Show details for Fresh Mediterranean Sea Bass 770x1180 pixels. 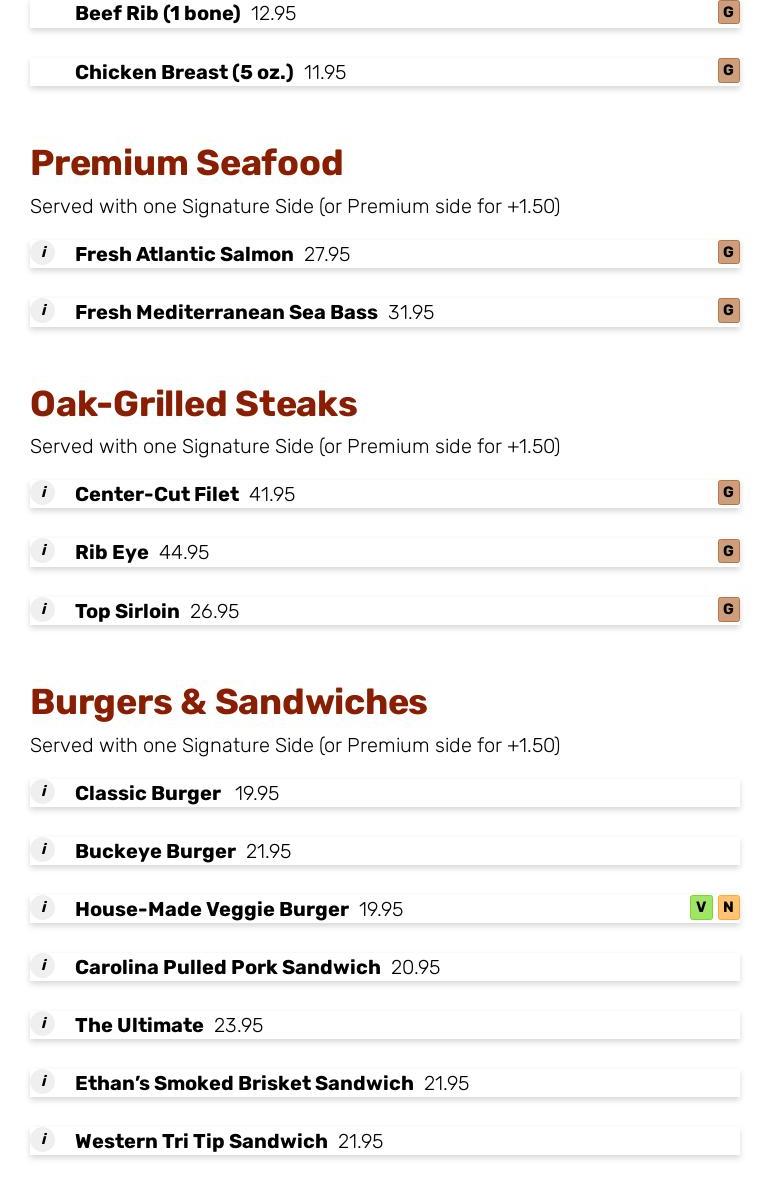(44, 311)
